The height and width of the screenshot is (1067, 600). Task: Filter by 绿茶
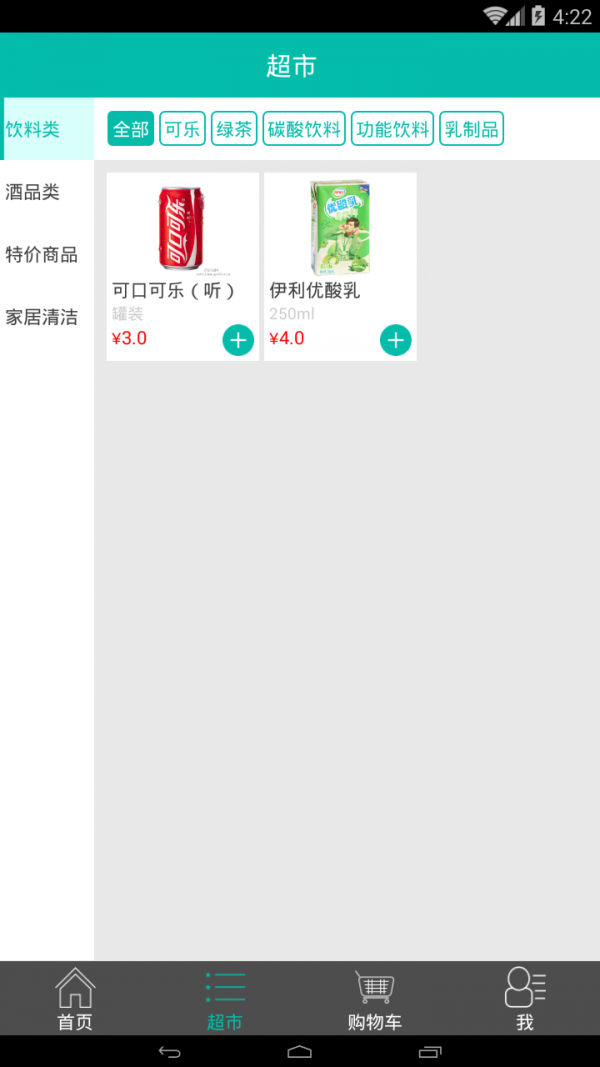click(x=234, y=129)
